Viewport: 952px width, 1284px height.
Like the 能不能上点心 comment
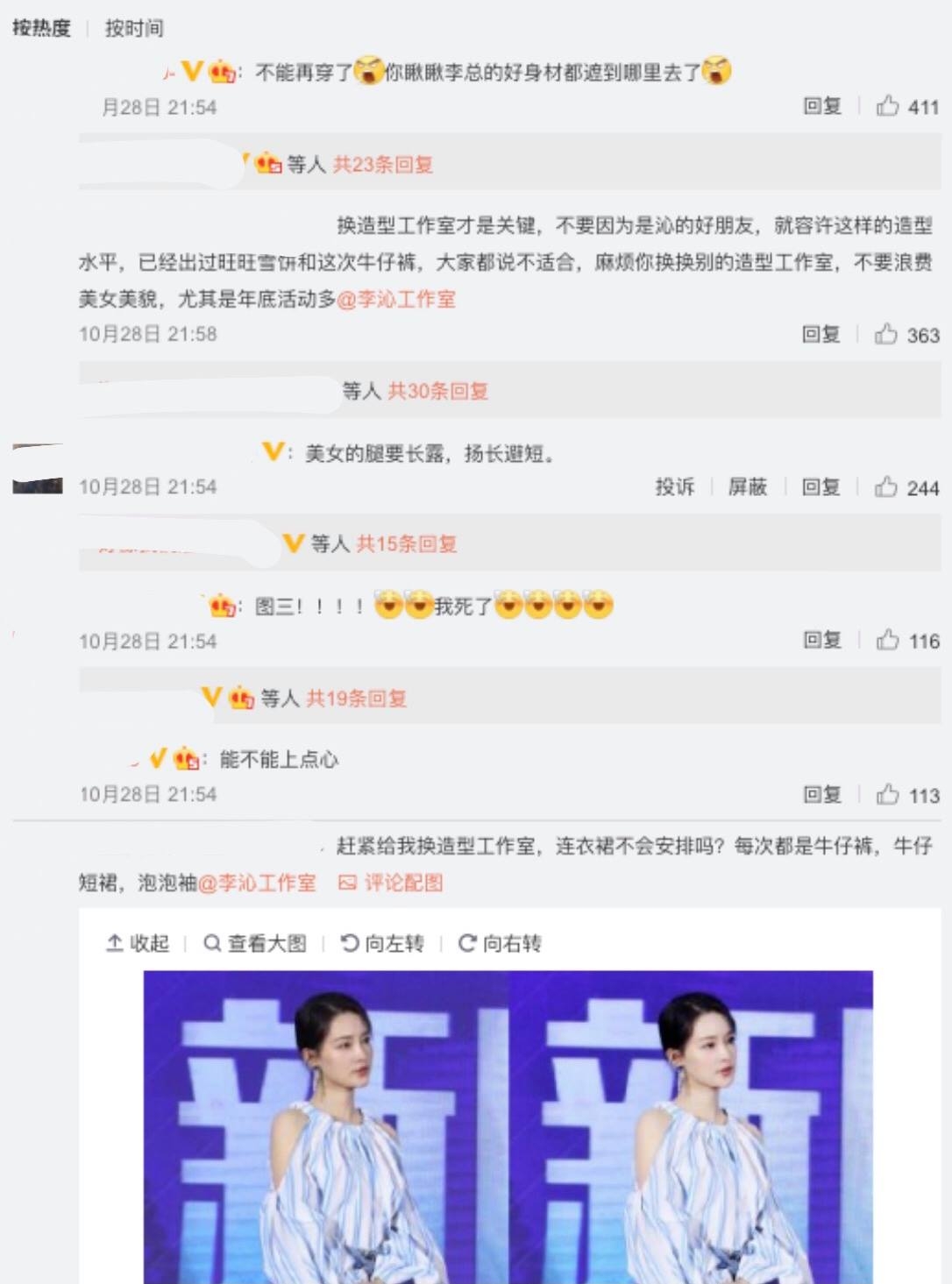click(888, 794)
